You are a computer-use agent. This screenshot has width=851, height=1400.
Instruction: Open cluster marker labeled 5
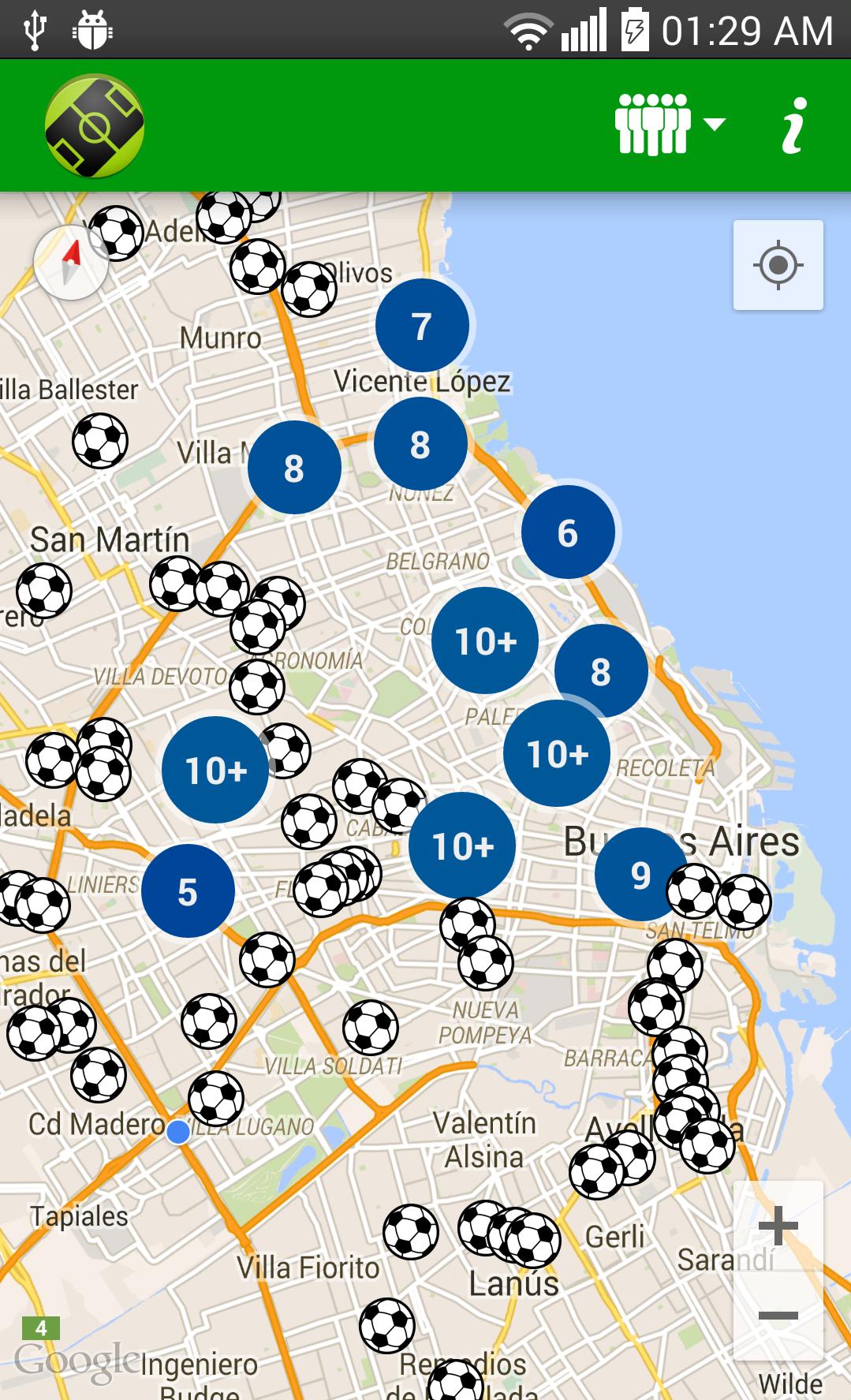click(x=188, y=891)
